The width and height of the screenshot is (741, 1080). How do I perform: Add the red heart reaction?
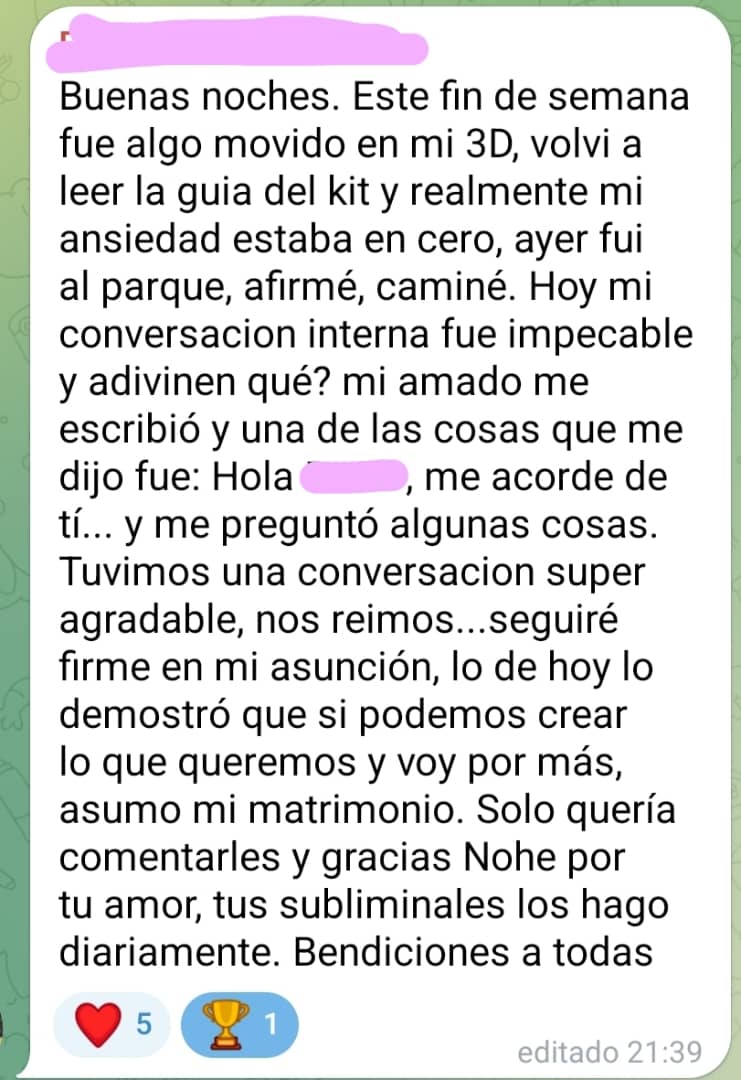pyautogui.click(x=112, y=1024)
